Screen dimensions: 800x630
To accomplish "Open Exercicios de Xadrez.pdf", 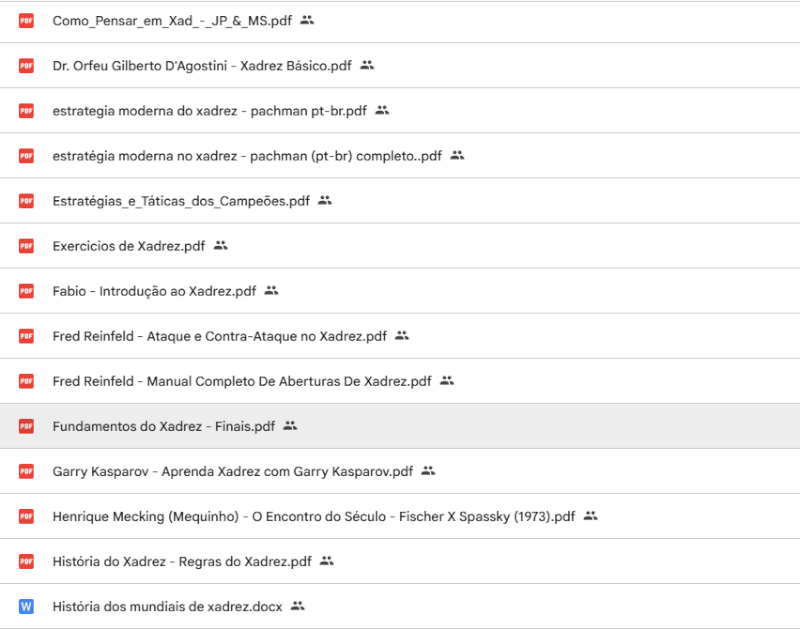I will (129, 245).
